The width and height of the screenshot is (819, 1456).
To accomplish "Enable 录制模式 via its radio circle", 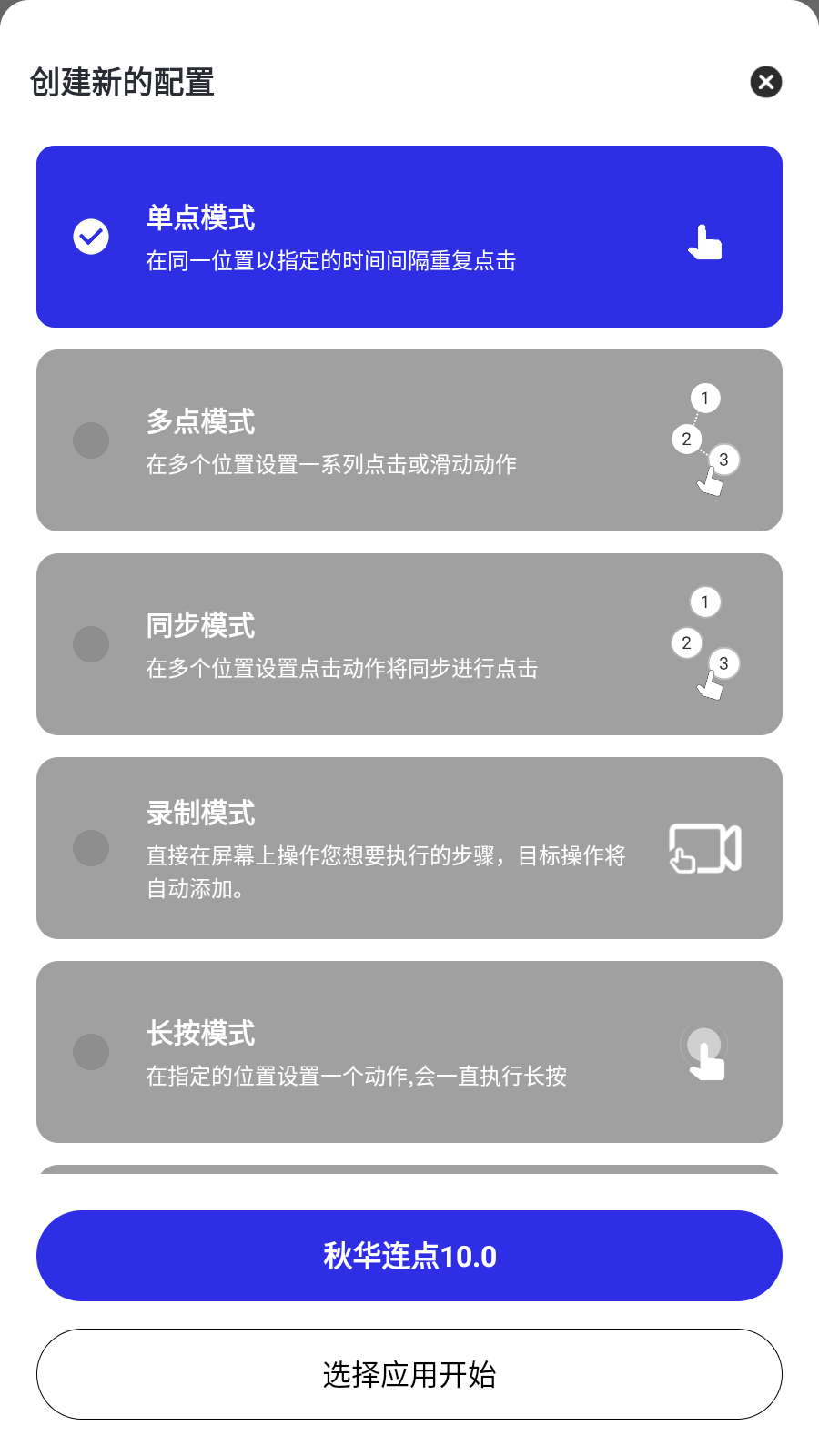I will (x=90, y=848).
